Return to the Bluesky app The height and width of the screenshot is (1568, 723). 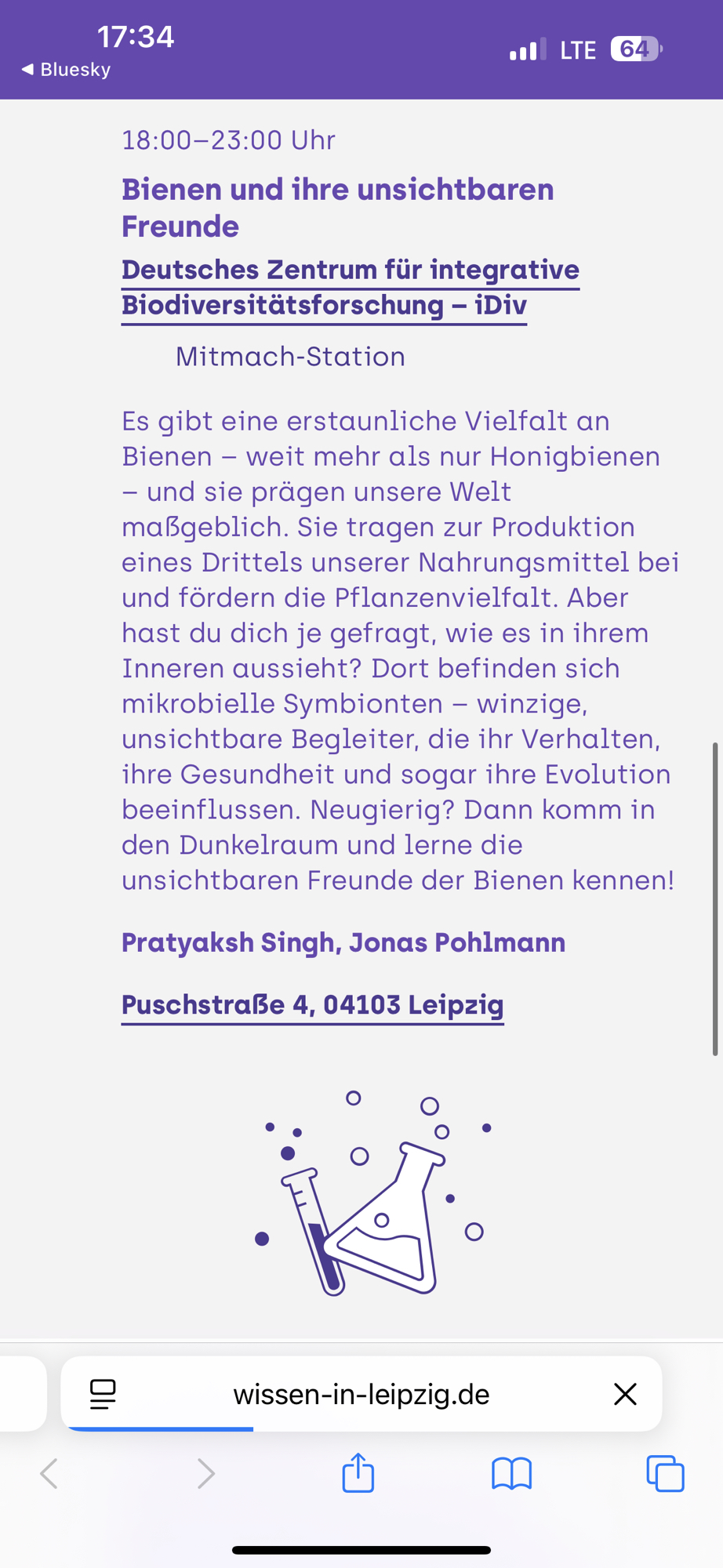pyautogui.click(x=66, y=70)
